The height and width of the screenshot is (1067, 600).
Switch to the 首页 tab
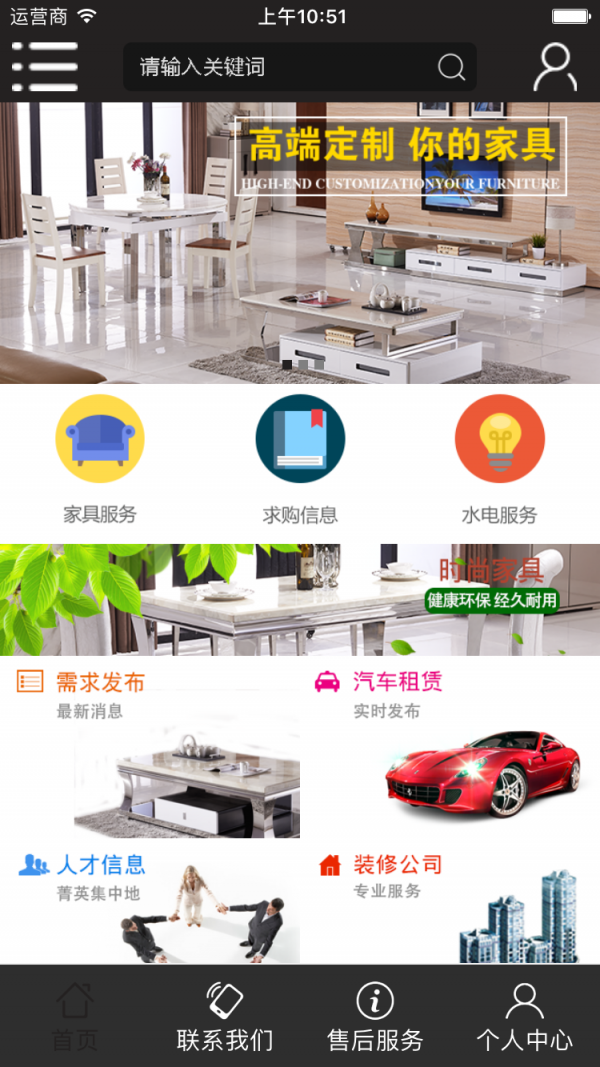coord(75,1016)
